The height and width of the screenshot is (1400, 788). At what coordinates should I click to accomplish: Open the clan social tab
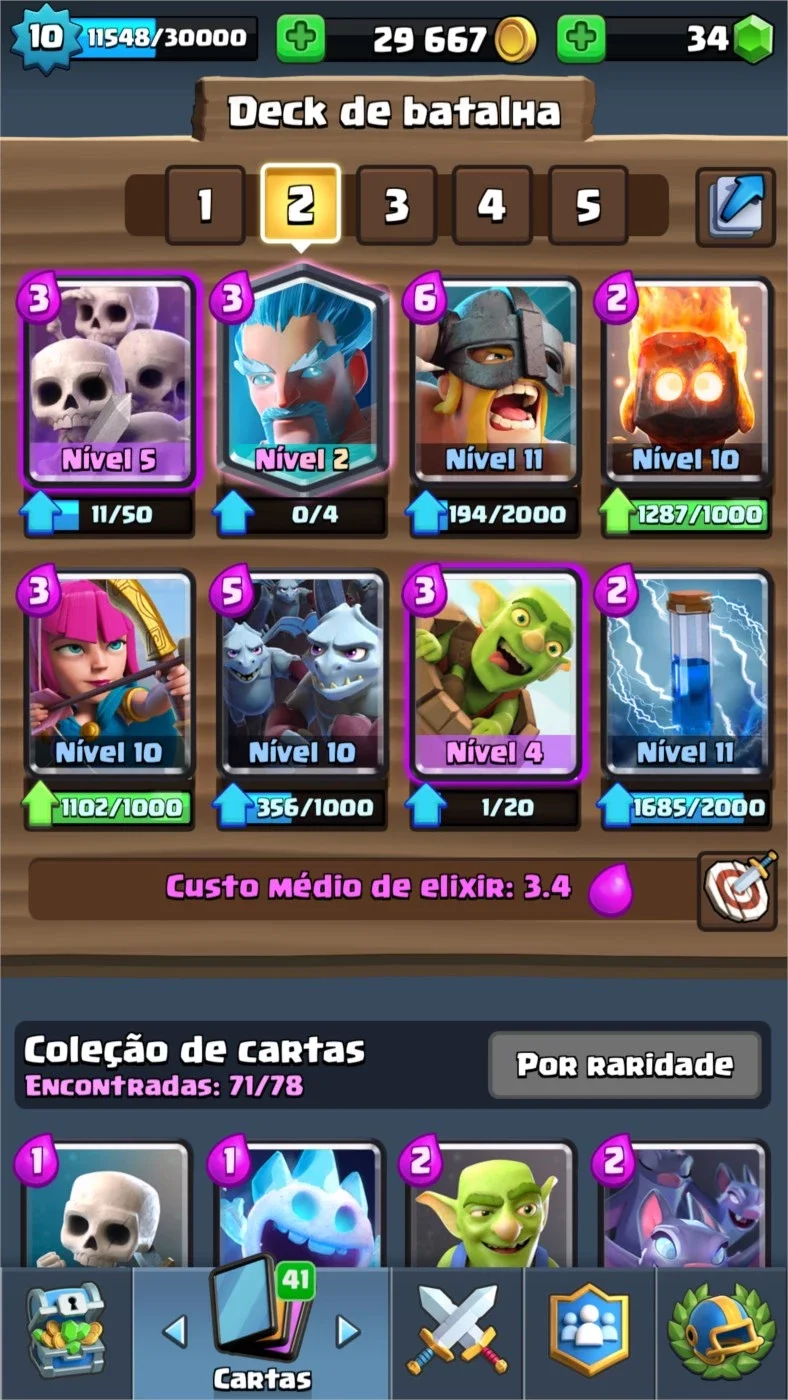[589, 1332]
